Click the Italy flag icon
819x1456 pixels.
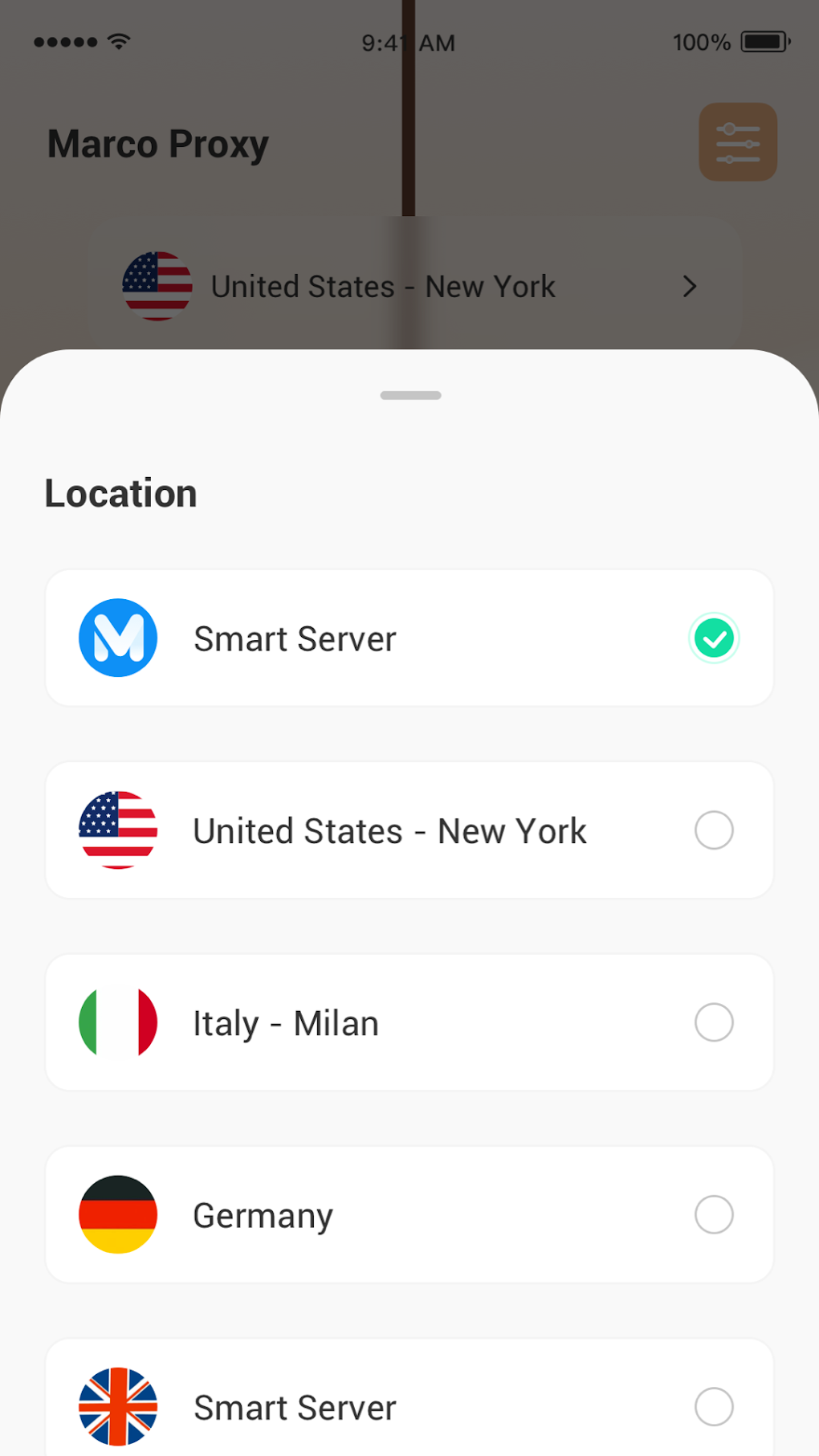tap(117, 1022)
